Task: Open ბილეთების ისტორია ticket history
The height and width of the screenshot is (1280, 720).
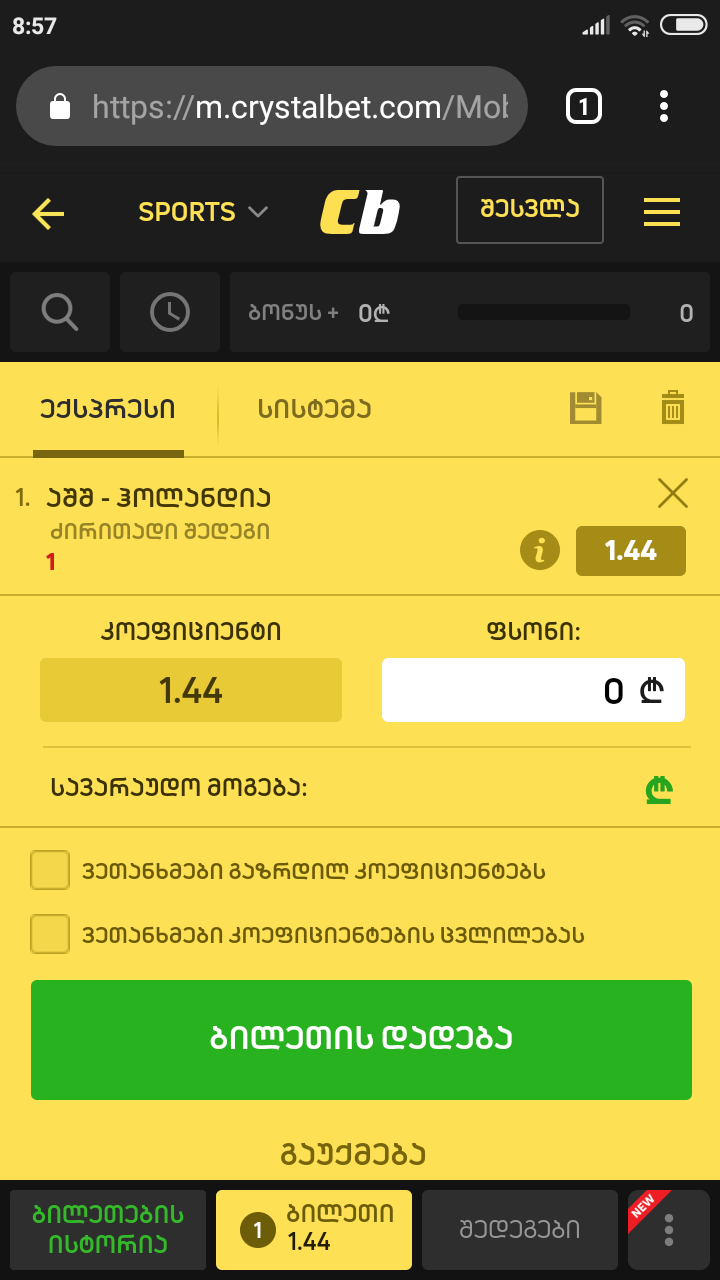Action: pos(108,1229)
